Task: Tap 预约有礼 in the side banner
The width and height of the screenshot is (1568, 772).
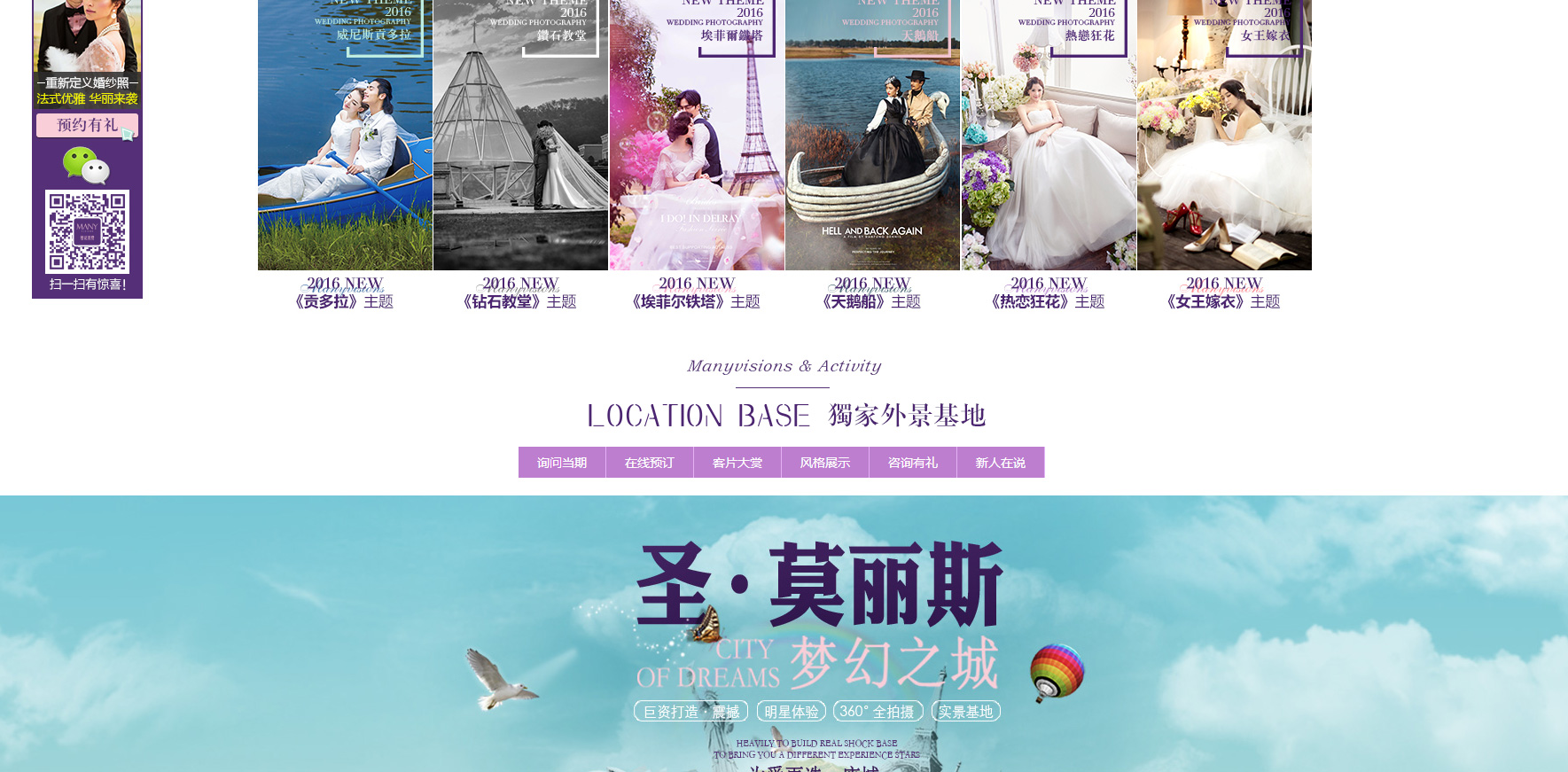Action: [87, 126]
